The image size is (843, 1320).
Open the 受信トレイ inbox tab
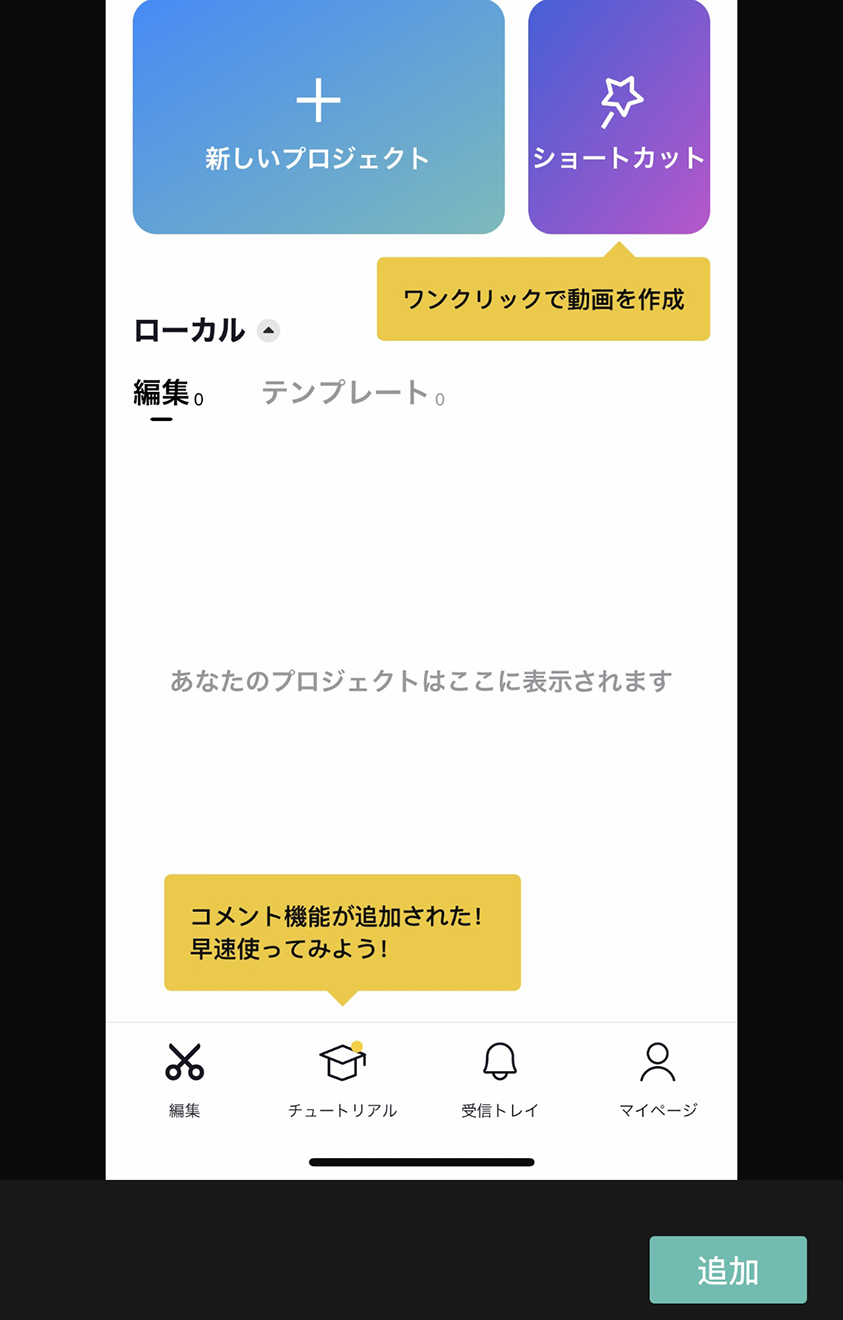[x=499, y=1078]
